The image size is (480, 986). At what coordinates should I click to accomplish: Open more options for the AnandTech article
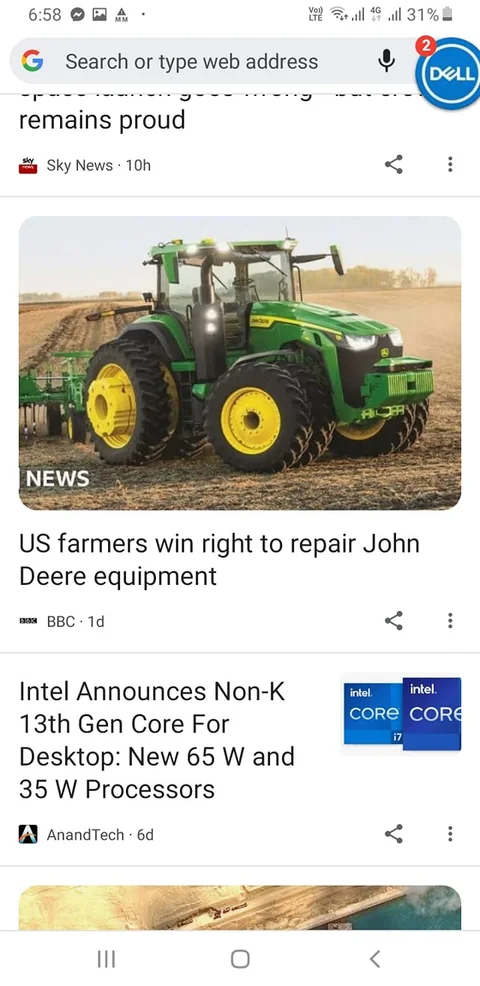pyautogui.click(x=450, y=834)
